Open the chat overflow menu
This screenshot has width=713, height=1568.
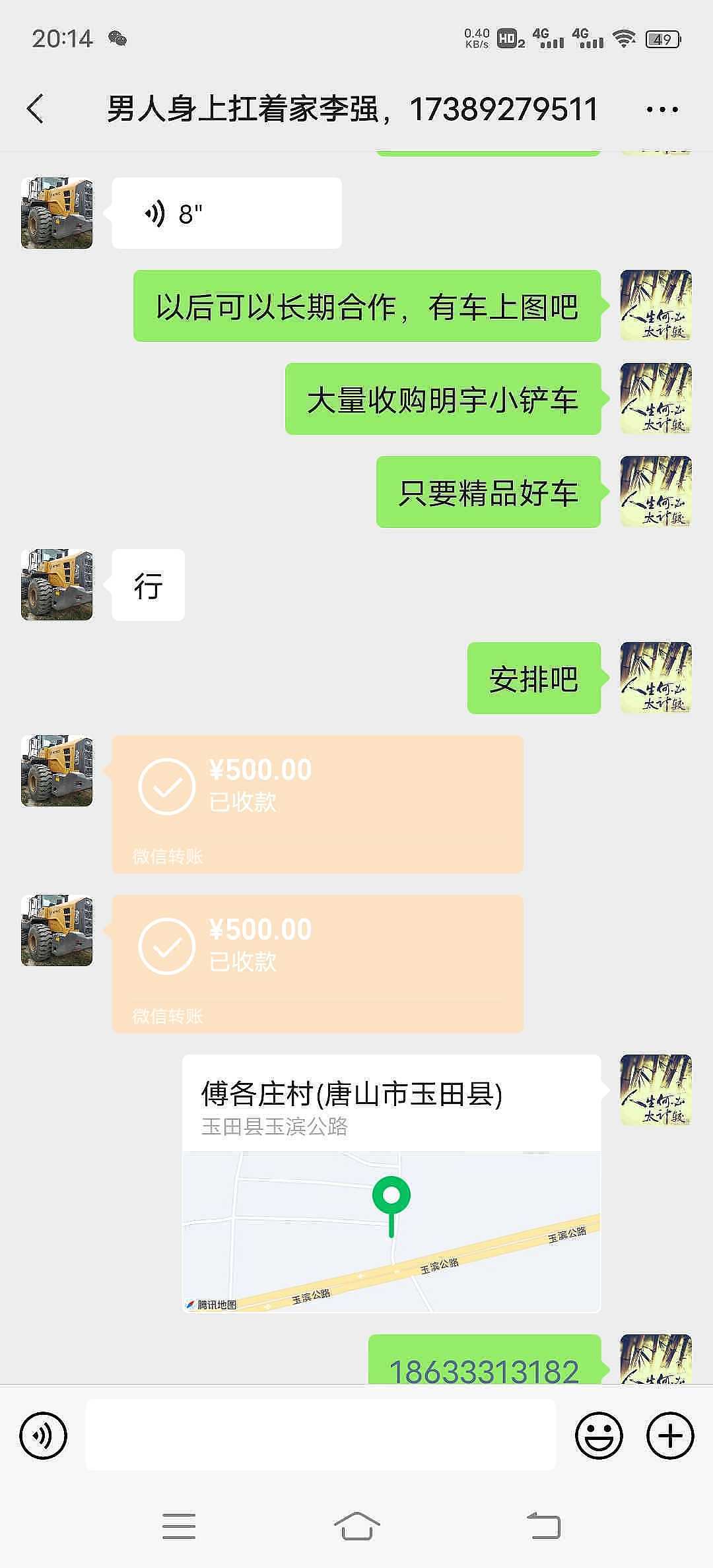(x=662, y=110)
